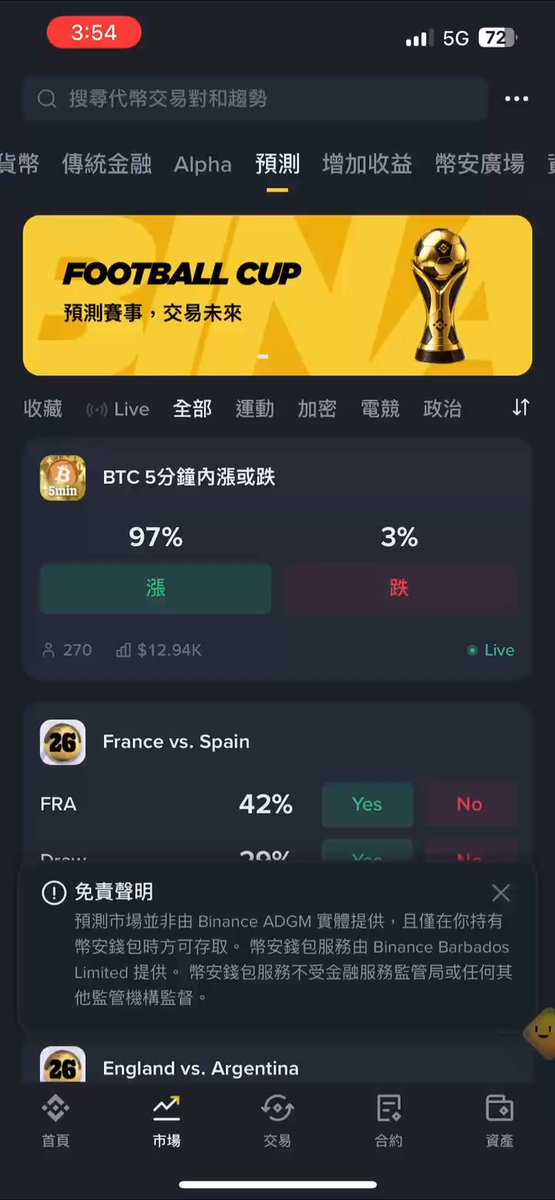Choose Yes for FRA win

367,804
